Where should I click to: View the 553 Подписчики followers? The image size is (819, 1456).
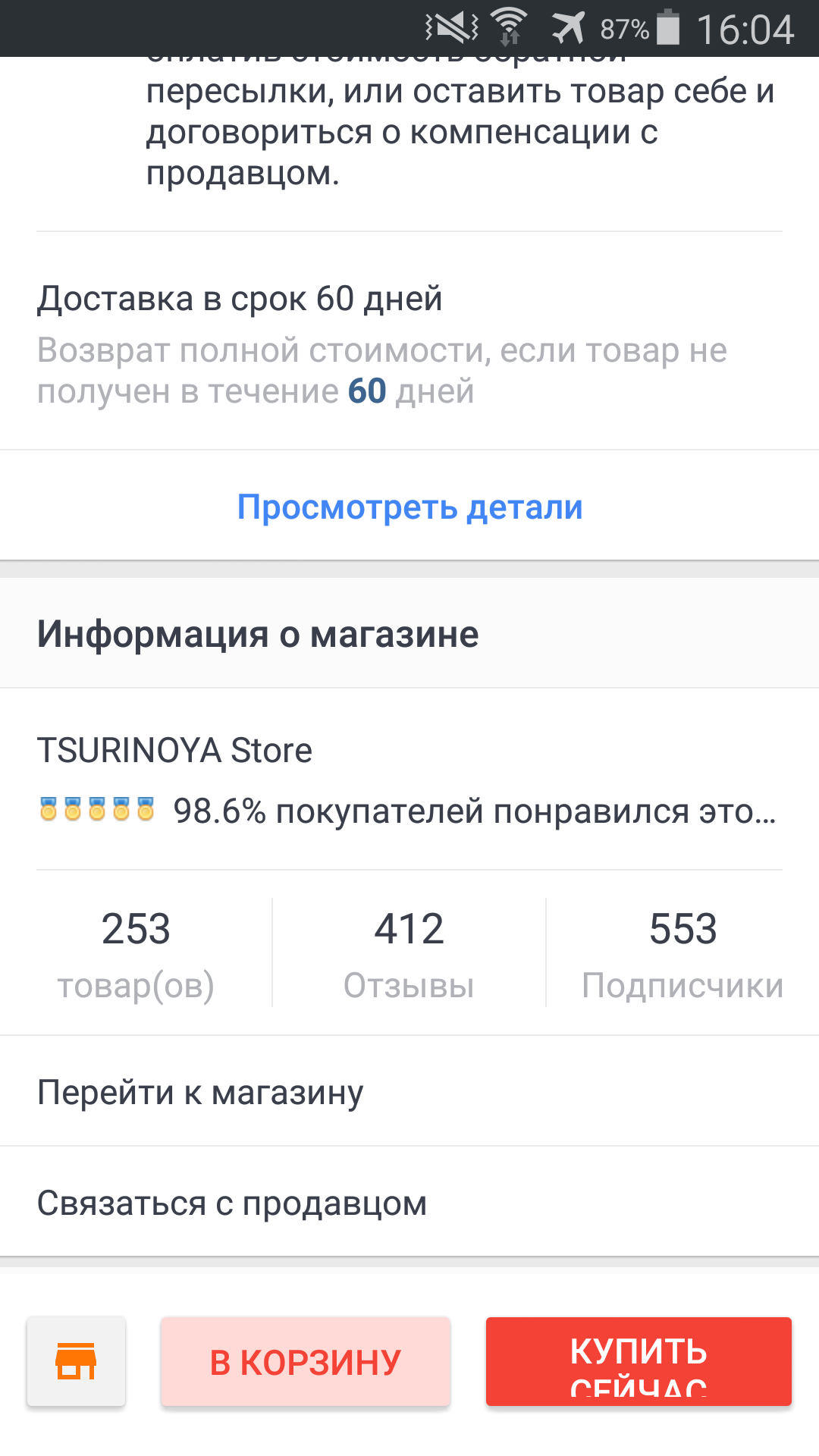[682, 953]
